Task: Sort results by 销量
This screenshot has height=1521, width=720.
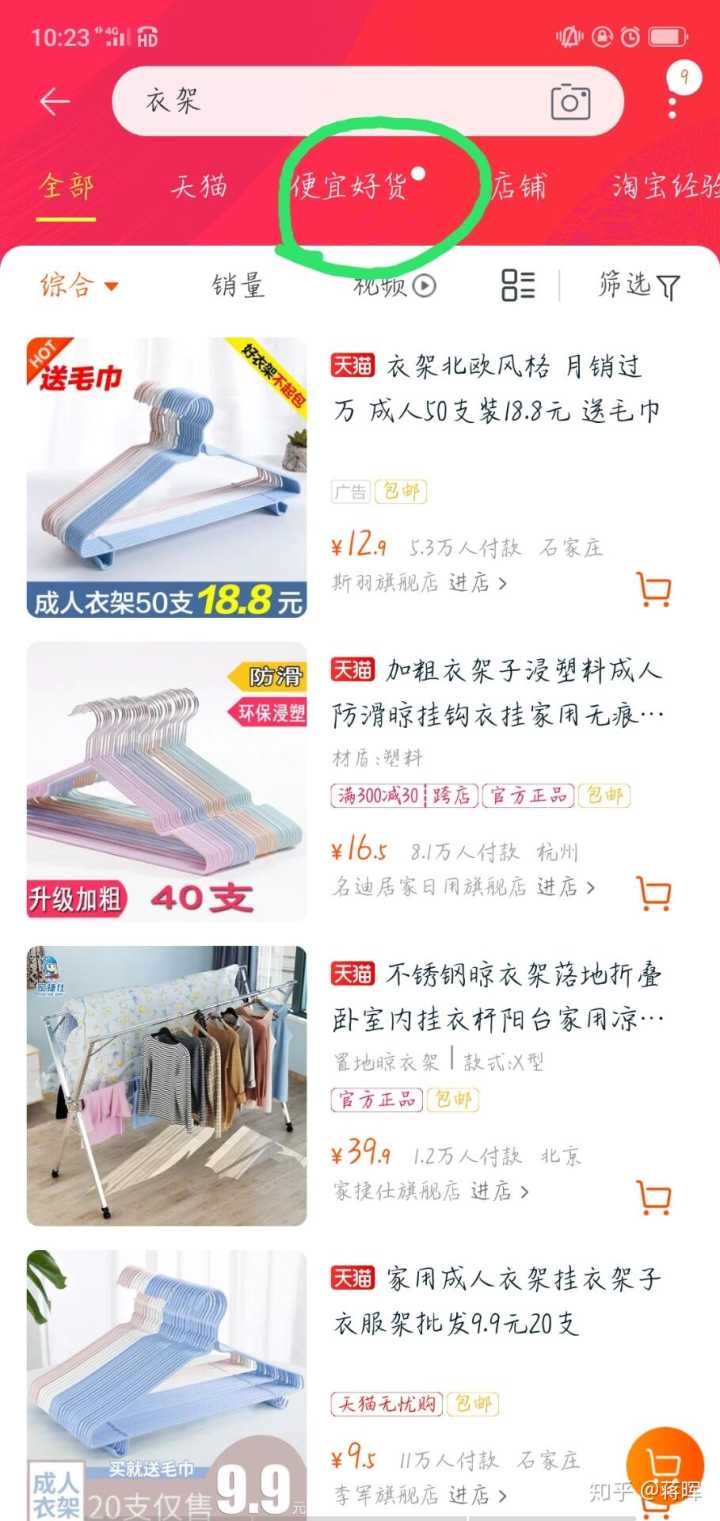Action: (x=238, y=285)
